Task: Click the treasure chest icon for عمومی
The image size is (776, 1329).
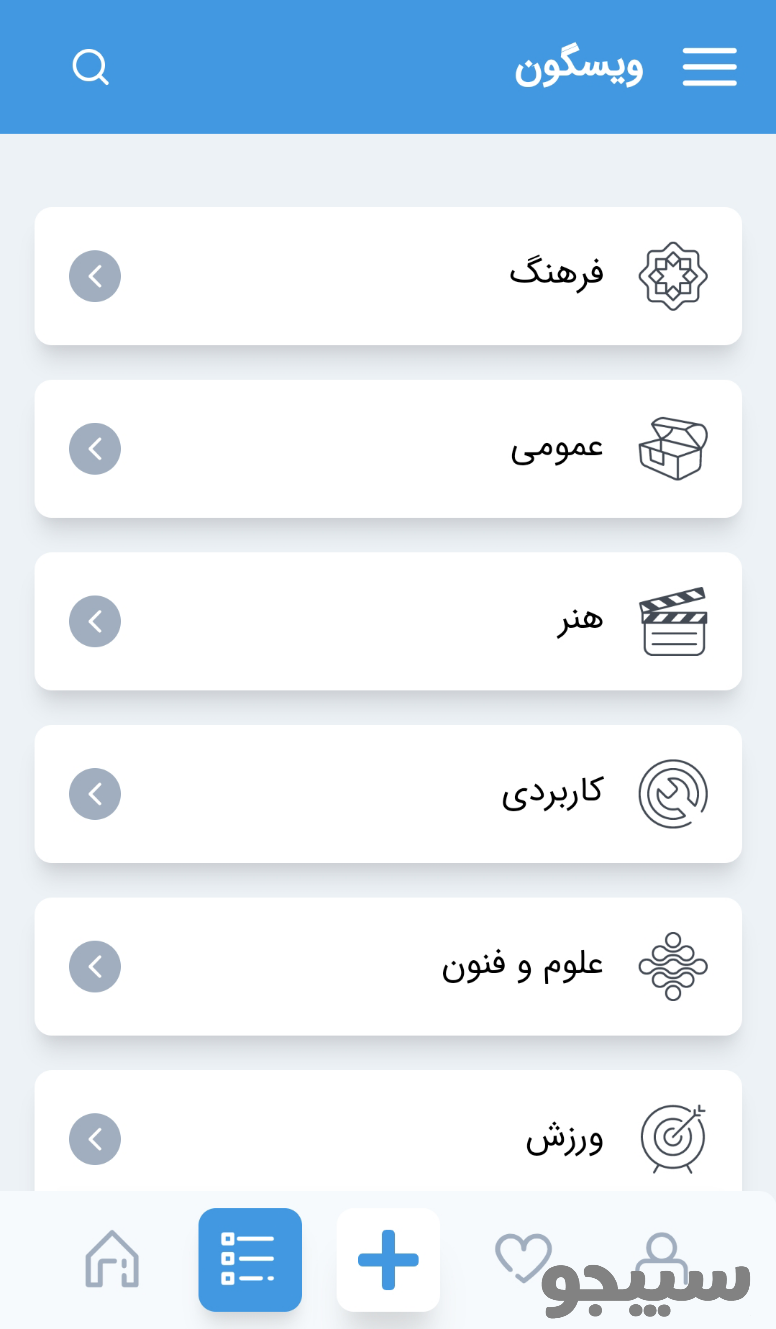Action: [672, 449]
